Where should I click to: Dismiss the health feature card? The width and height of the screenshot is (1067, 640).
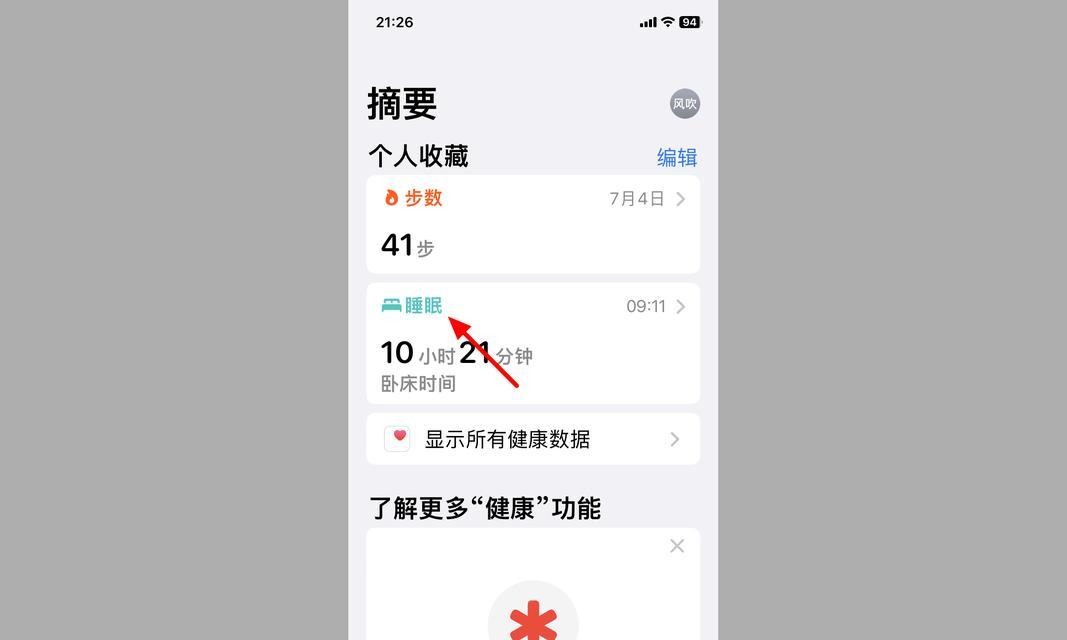click(x=677, y=546)
